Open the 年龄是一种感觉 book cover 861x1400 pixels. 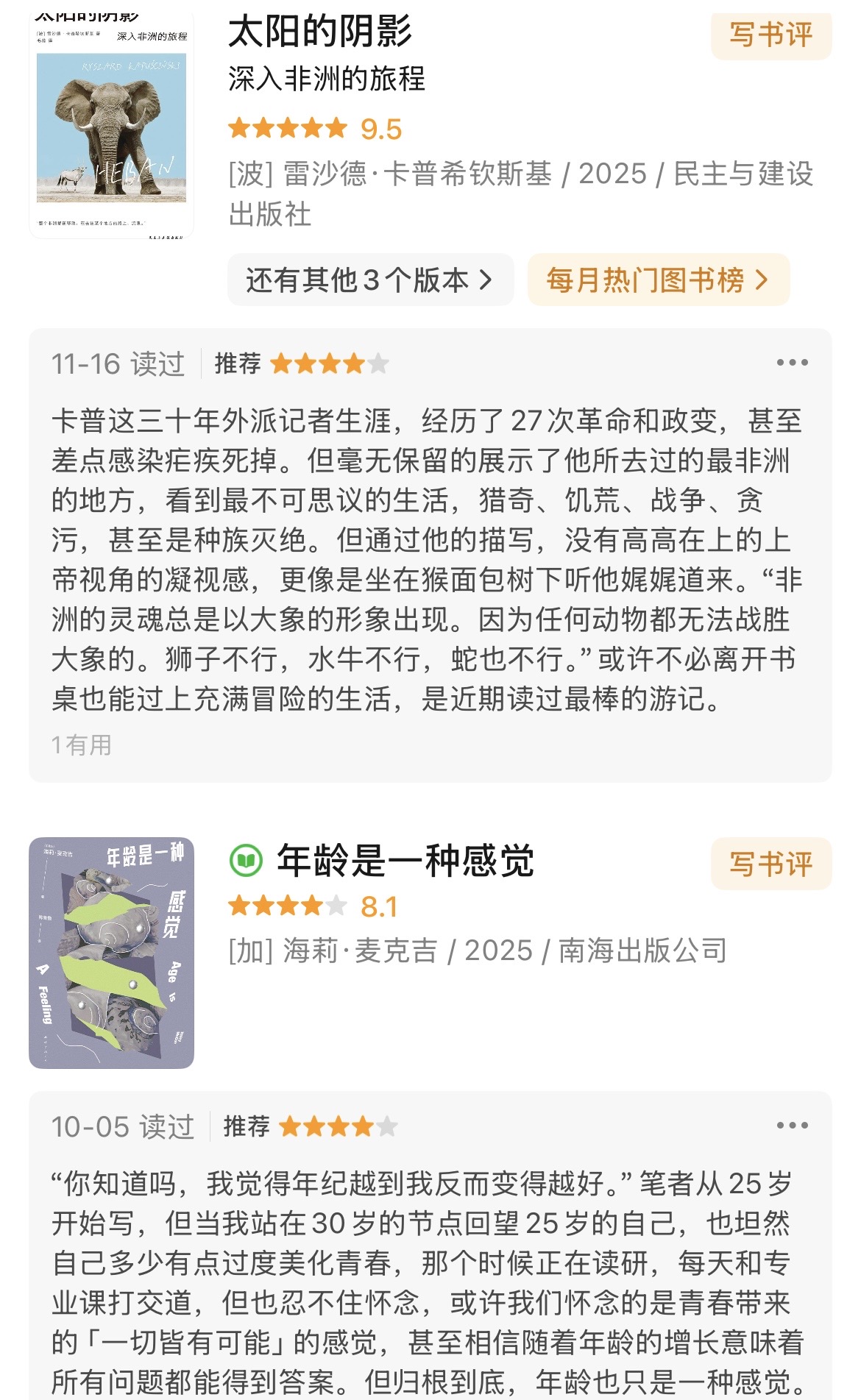point(111,953)
